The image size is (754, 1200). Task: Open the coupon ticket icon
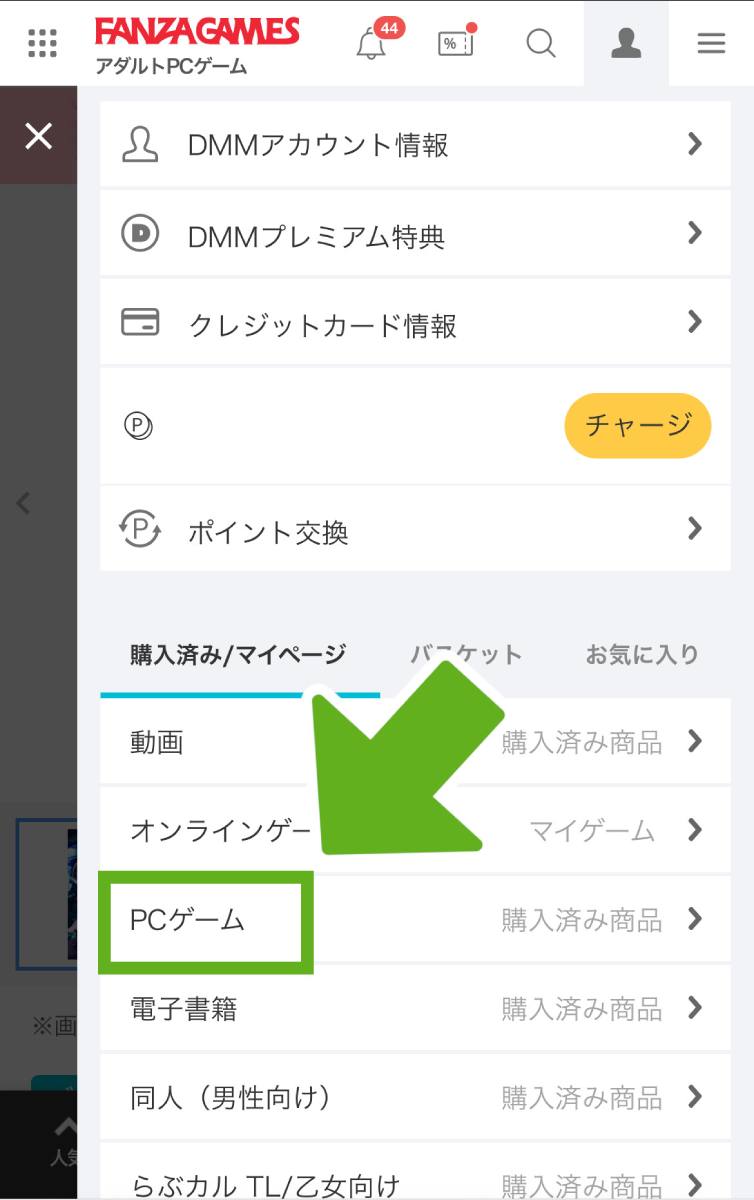click(x=455, y=43)
